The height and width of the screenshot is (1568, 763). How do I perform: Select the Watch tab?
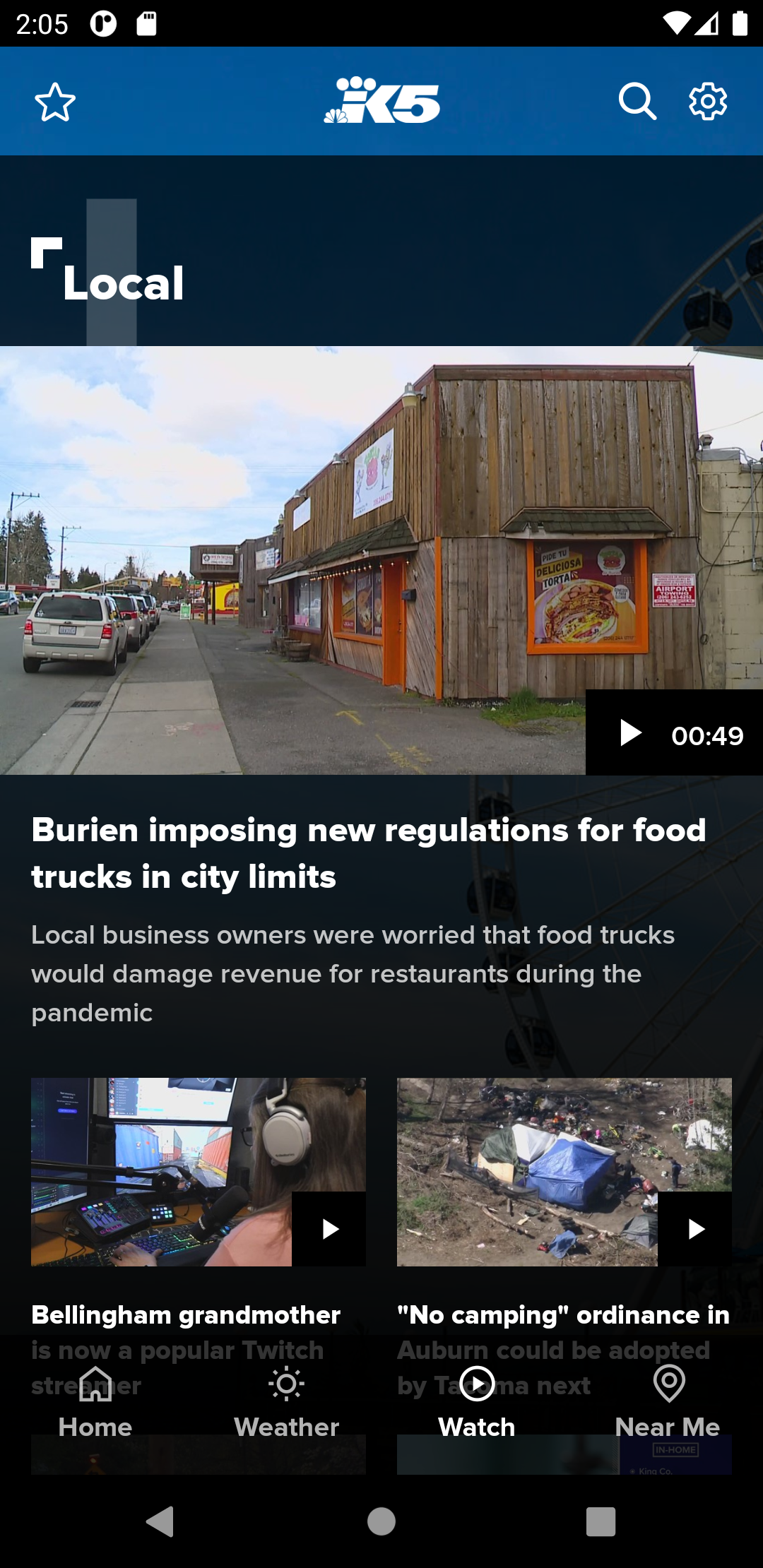click(x=477, y=1402)
